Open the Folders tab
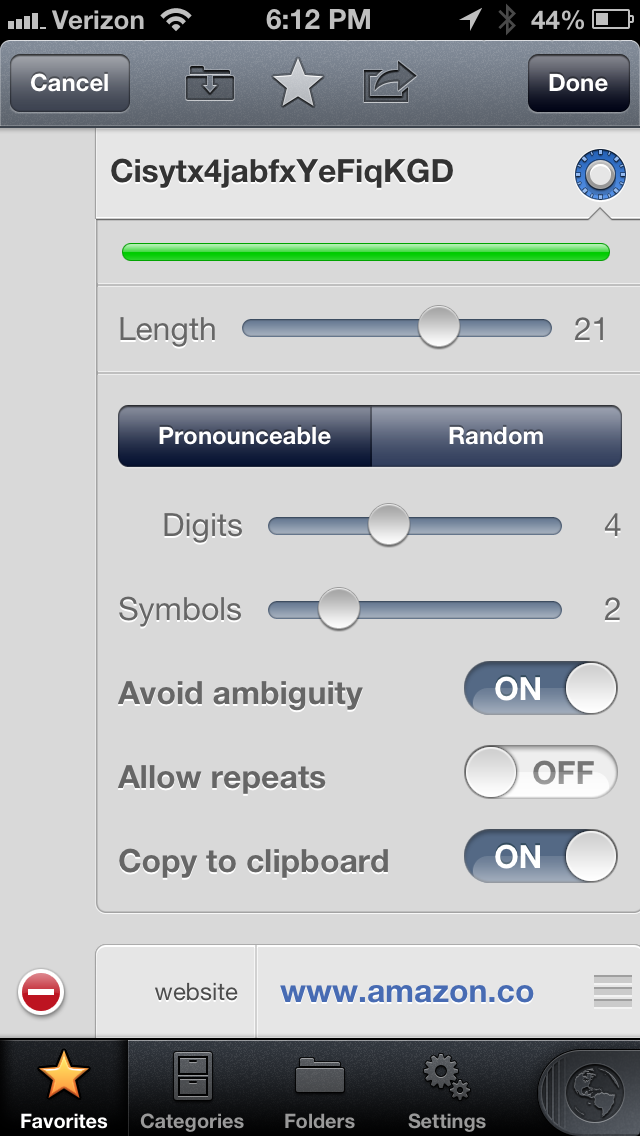This screenshot has width=640, height=1136. tap(319, 1089)
